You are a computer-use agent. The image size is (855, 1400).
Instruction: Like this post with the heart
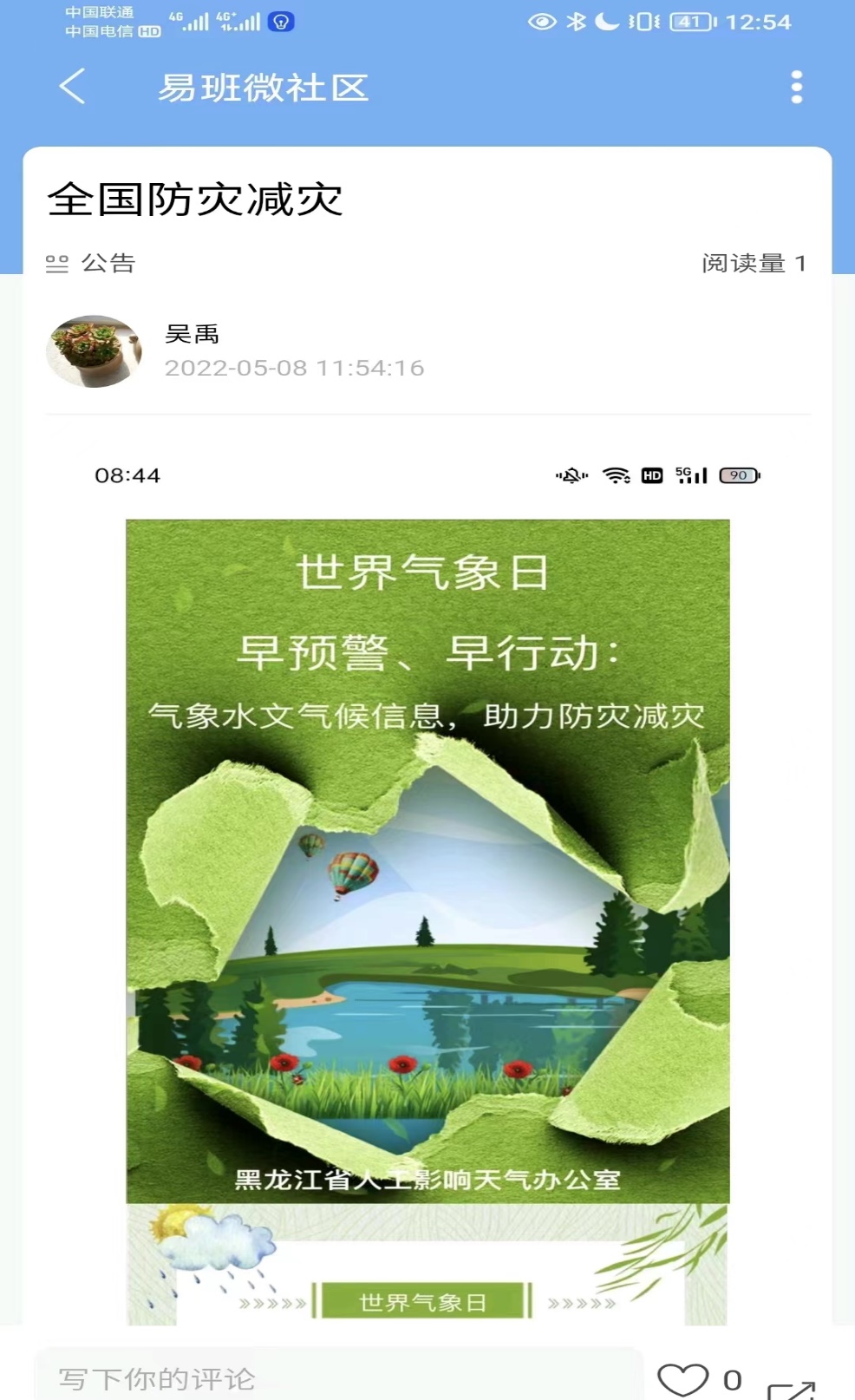683,1378
